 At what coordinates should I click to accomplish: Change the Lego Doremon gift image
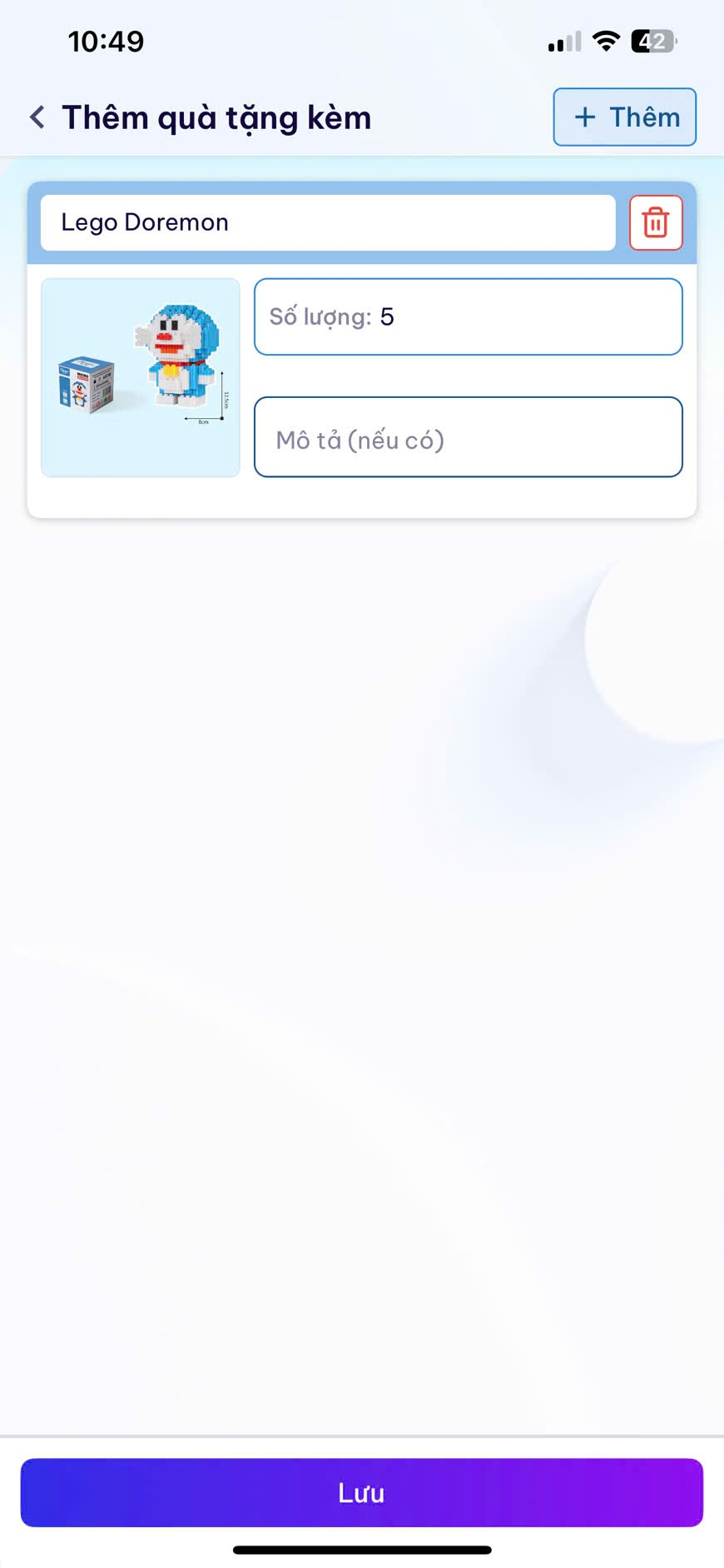coord(141,377)
